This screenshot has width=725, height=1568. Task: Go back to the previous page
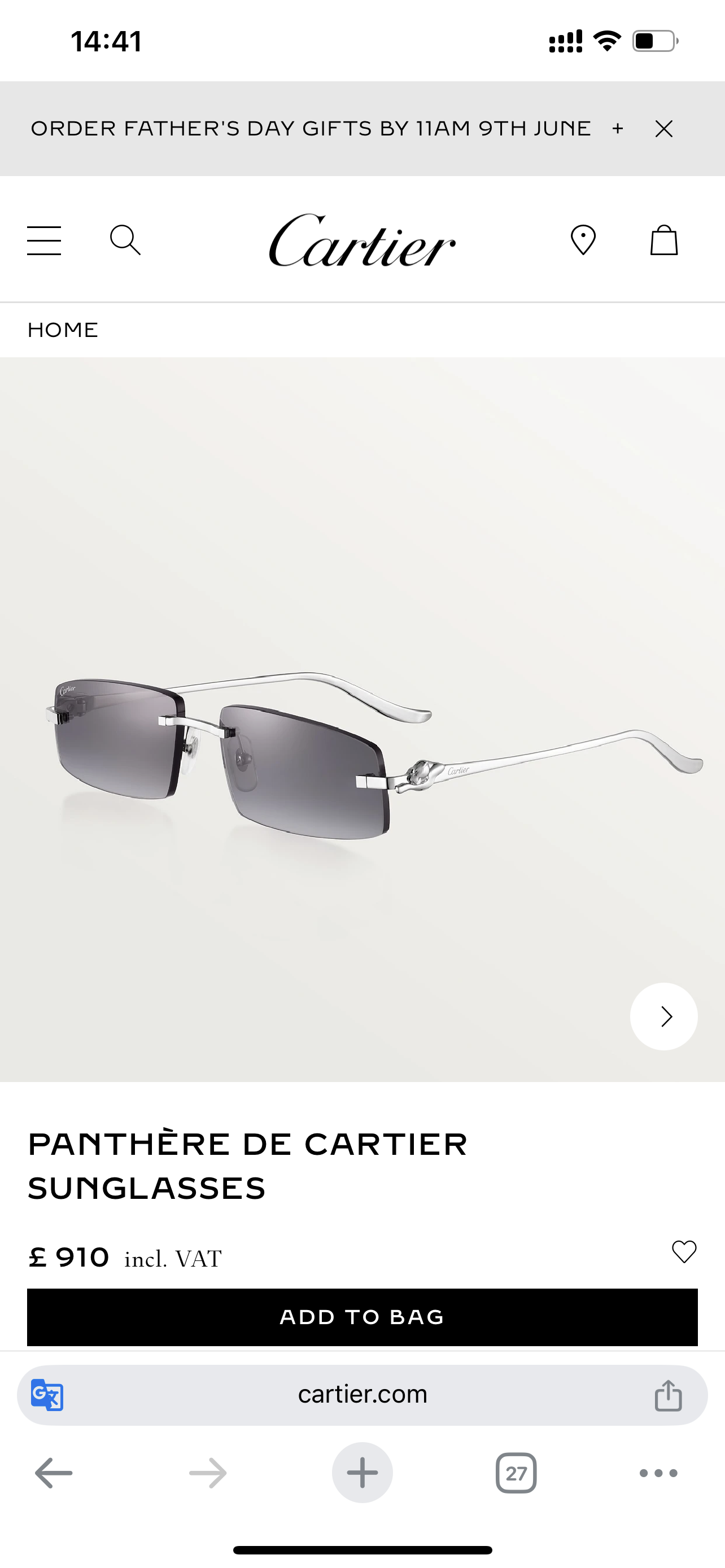(x=54, y=1473)
